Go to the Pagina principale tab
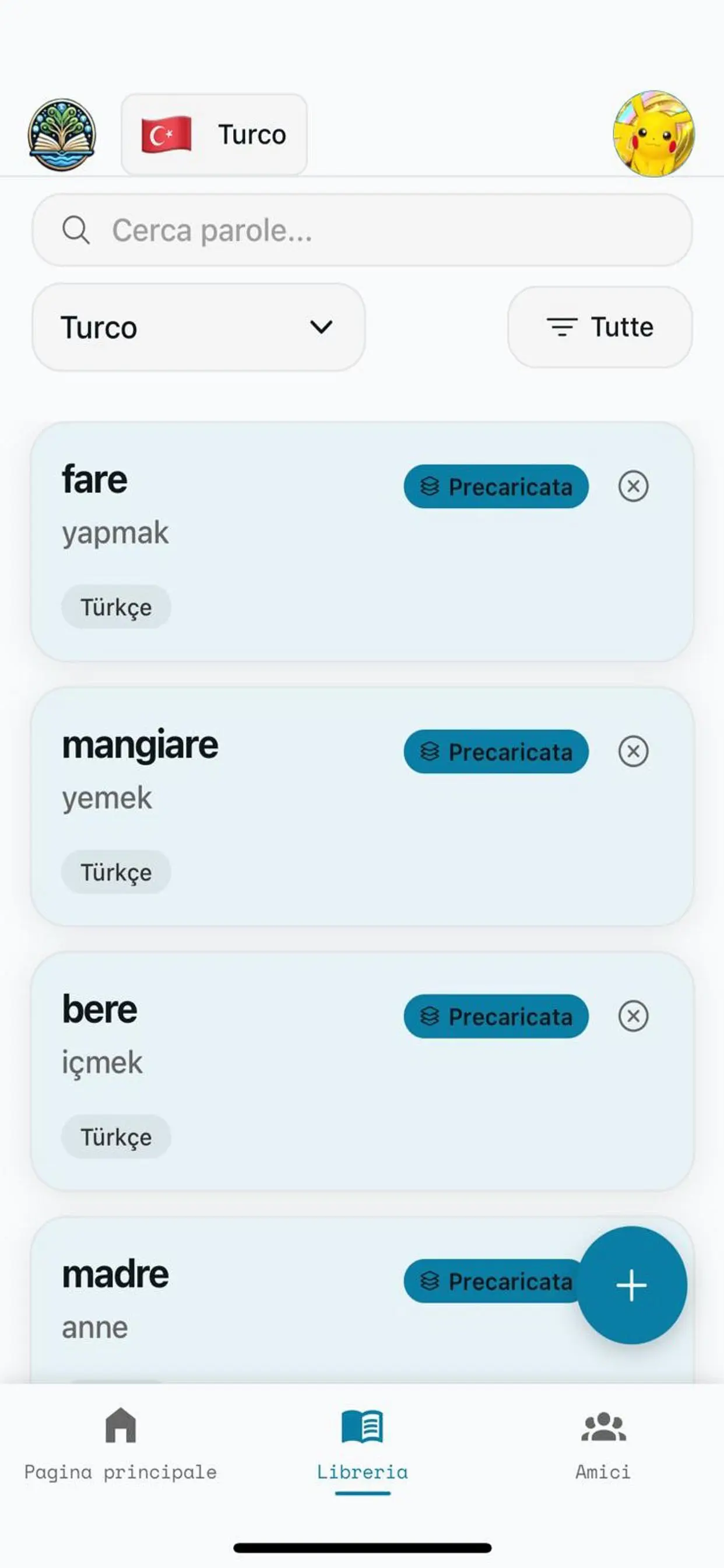724x1568 pixels. 121,1444
